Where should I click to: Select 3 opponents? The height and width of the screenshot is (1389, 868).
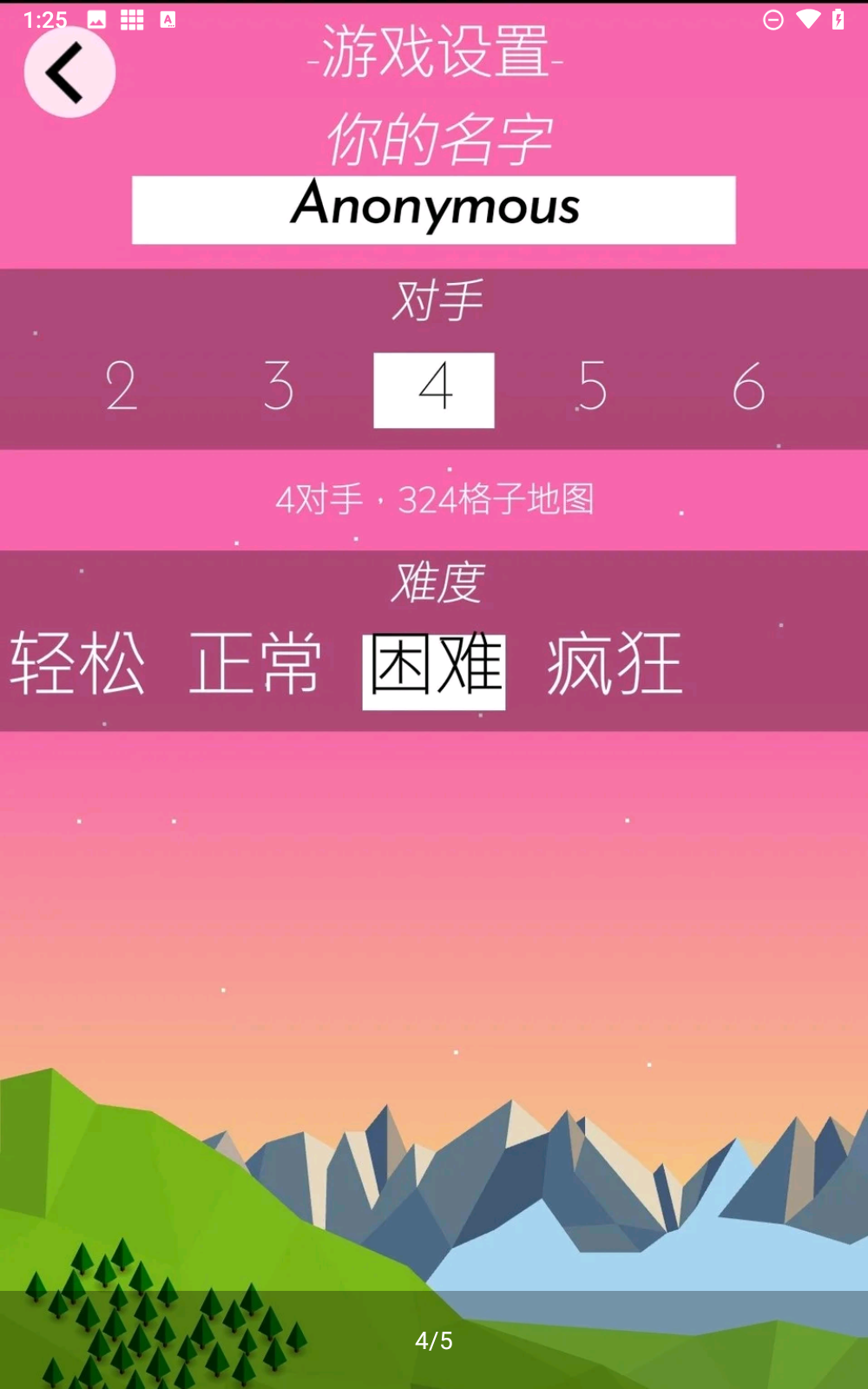[279, 387]
